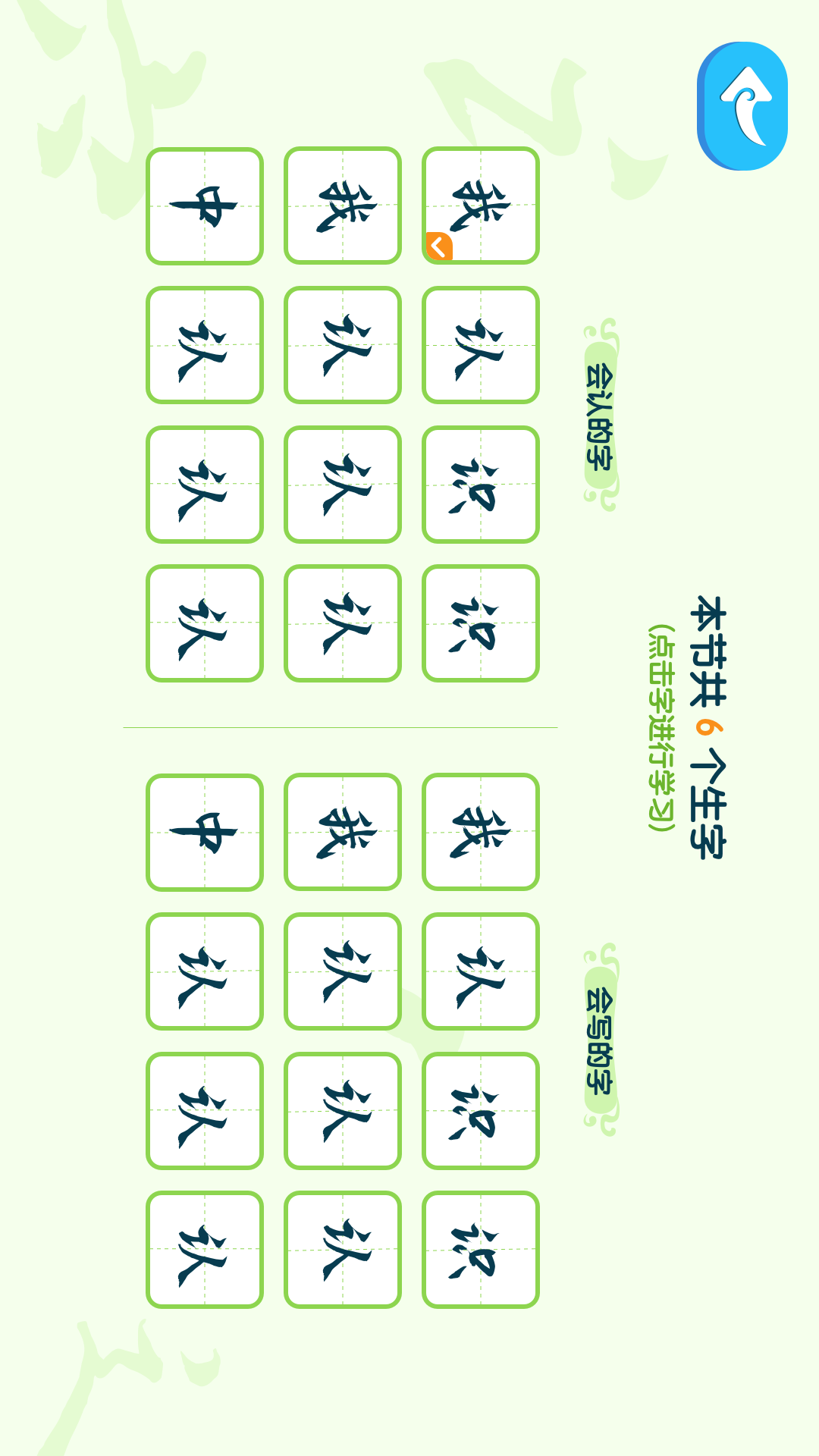Image resolution: width=819 pixels, height=1456 pixels.
Task: Select the 中 character under 会认的字
Action: (x=205, y=206)
